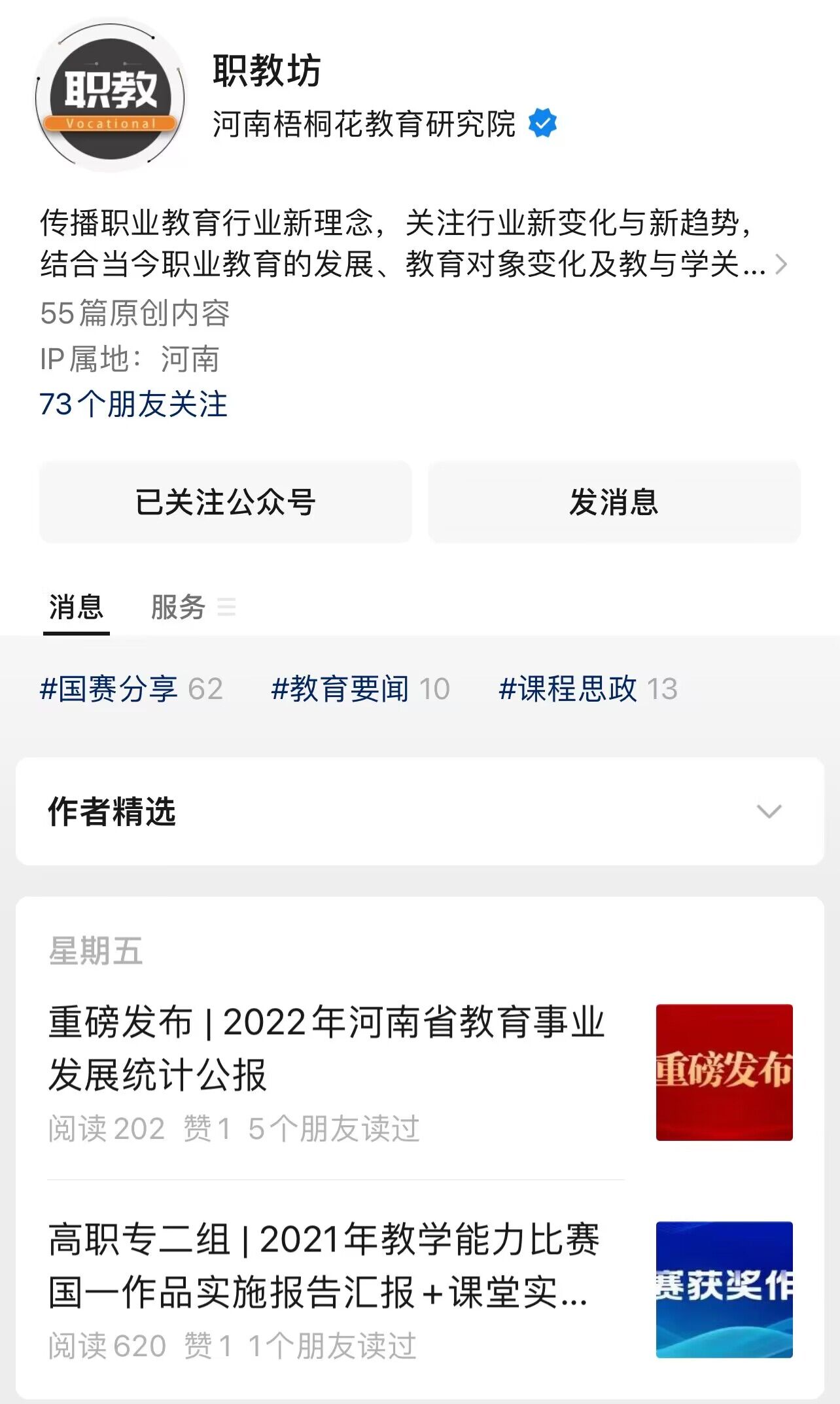Open the 职教坊 profile avatar
The width and height of the screenshot is (840, 1404).
pyautogui.click(x=110, y=96)
